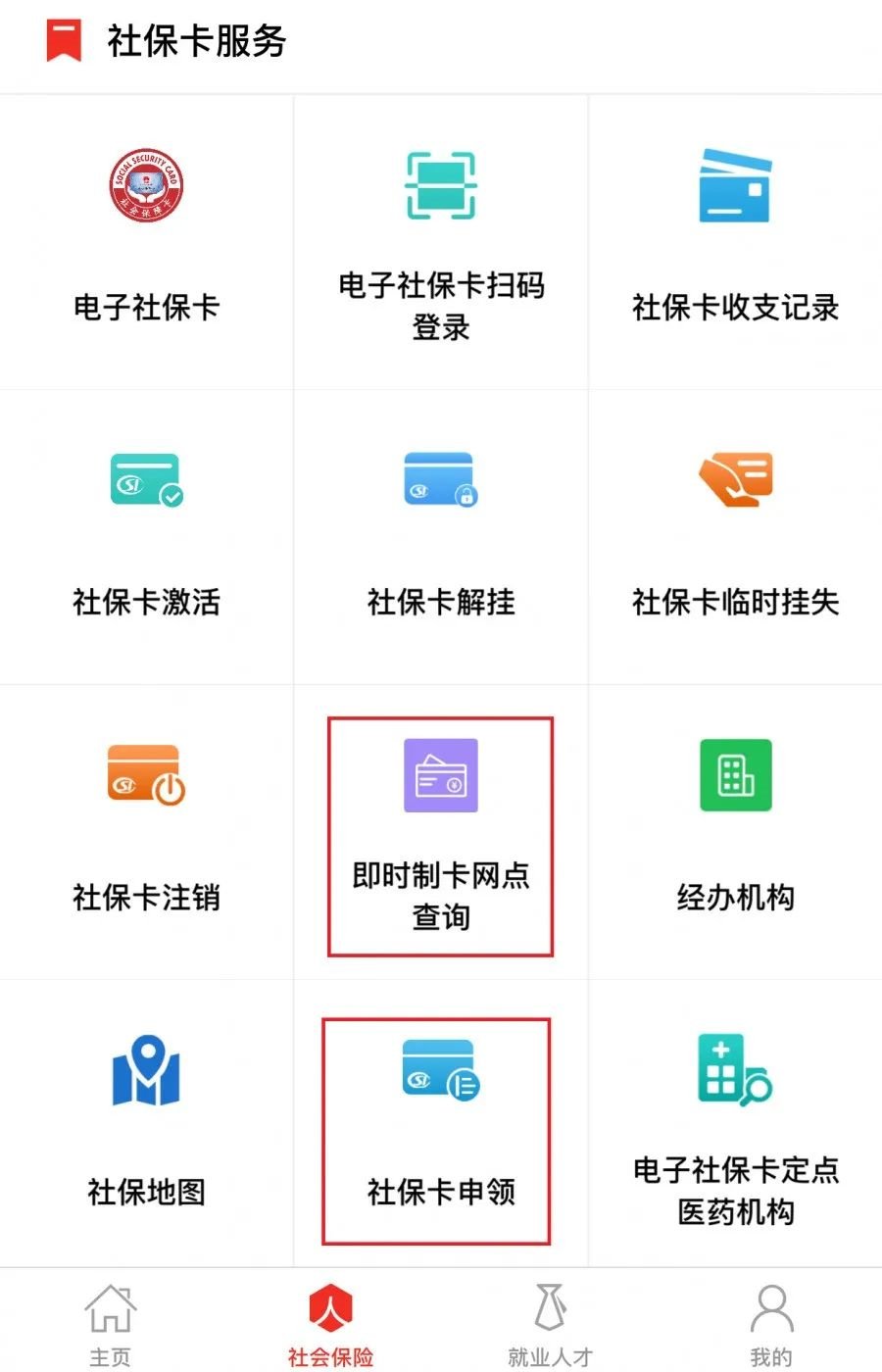
Task: Go to the 就业人才 tab
Action: [x=550, y=1323]
